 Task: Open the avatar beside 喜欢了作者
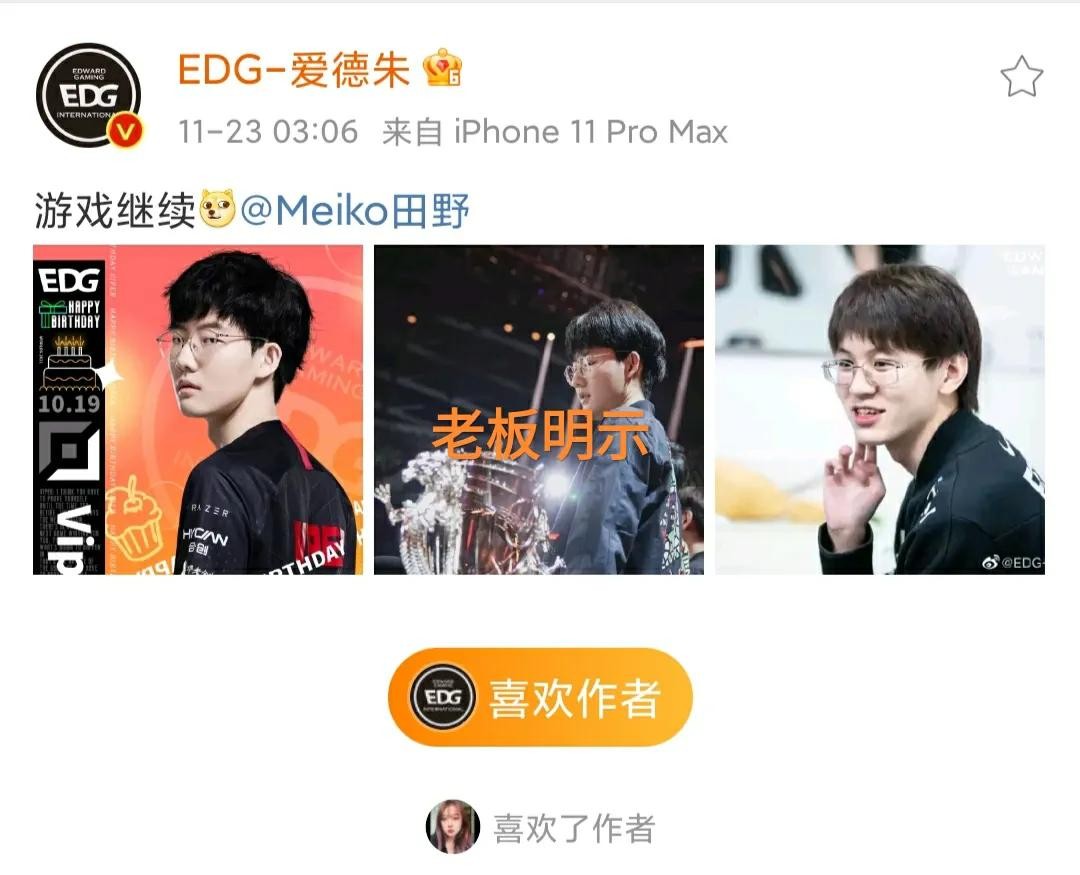(452, 827)
